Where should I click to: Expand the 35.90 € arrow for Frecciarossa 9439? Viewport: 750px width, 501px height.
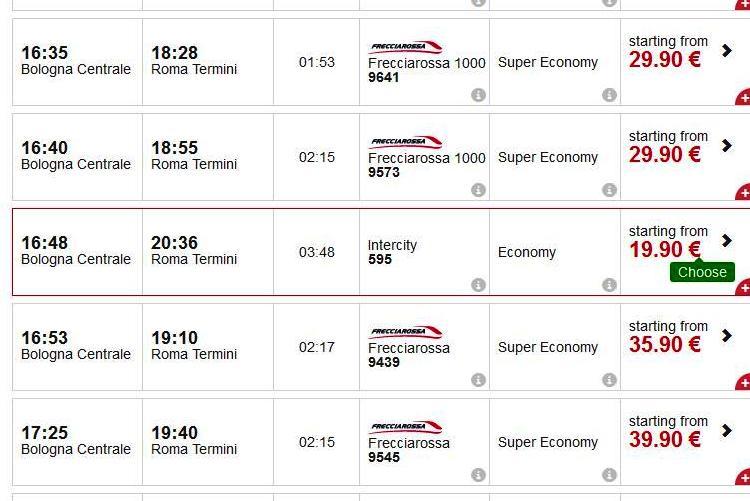coord(727,335)
